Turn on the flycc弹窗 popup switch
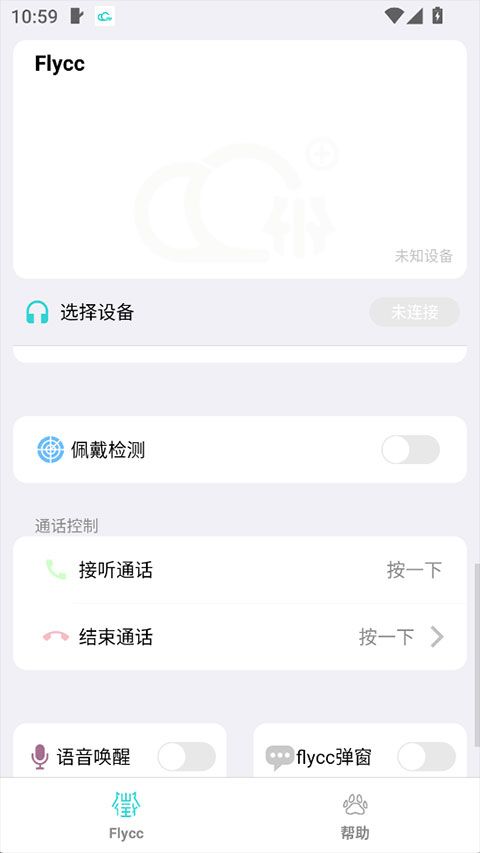Viewport: 480px width, 853px height. [x=426, y=757]
